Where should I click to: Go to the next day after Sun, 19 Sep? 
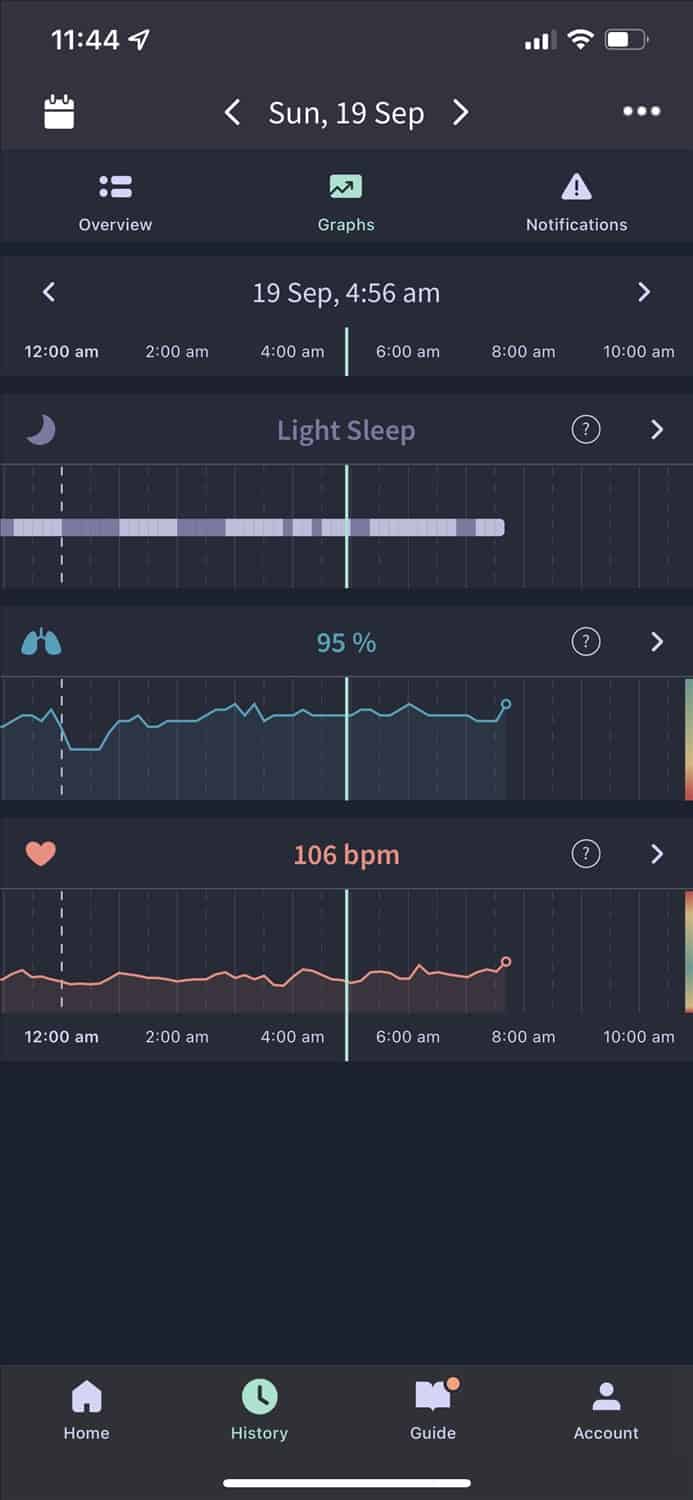coord(460,112)
